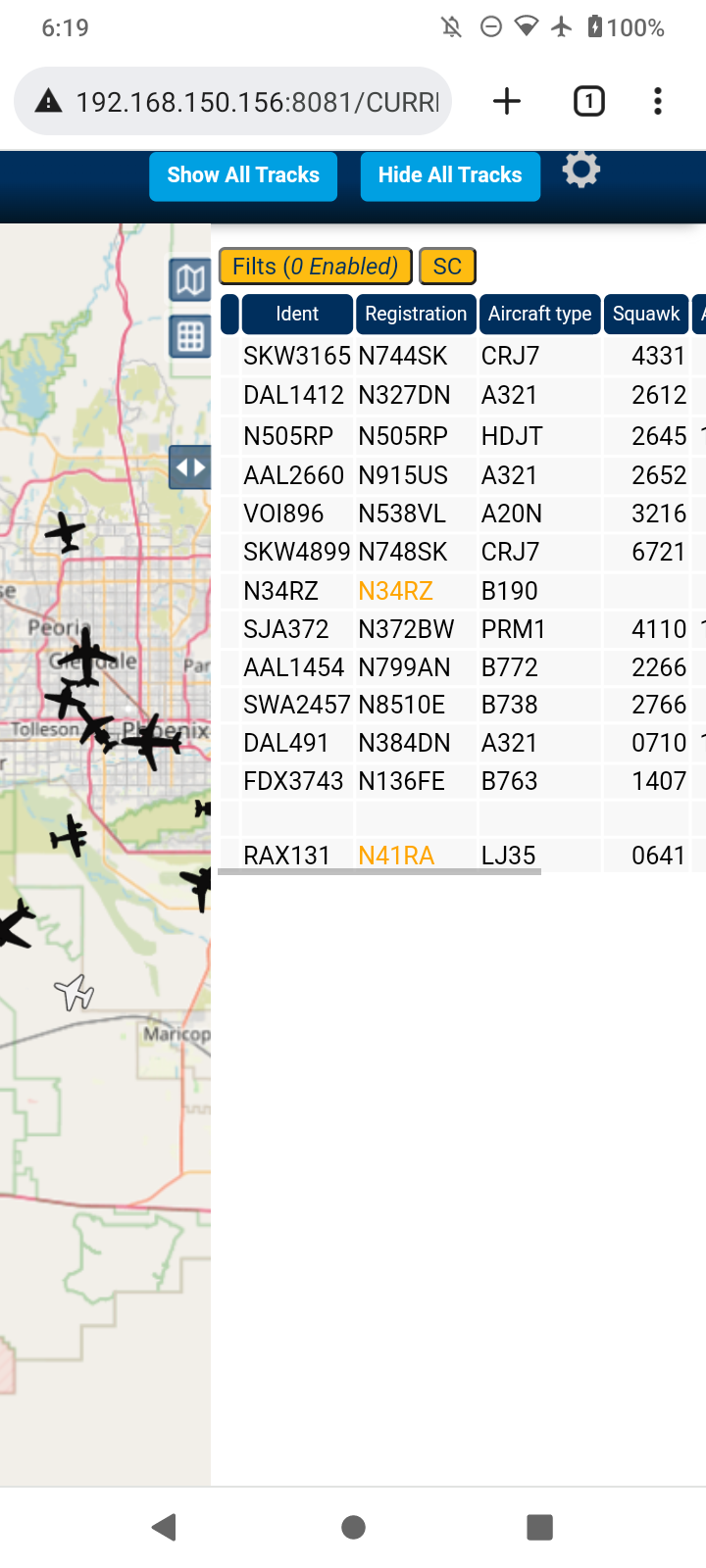
Task: Tap the SC button
Action: (x=447, y=267)
